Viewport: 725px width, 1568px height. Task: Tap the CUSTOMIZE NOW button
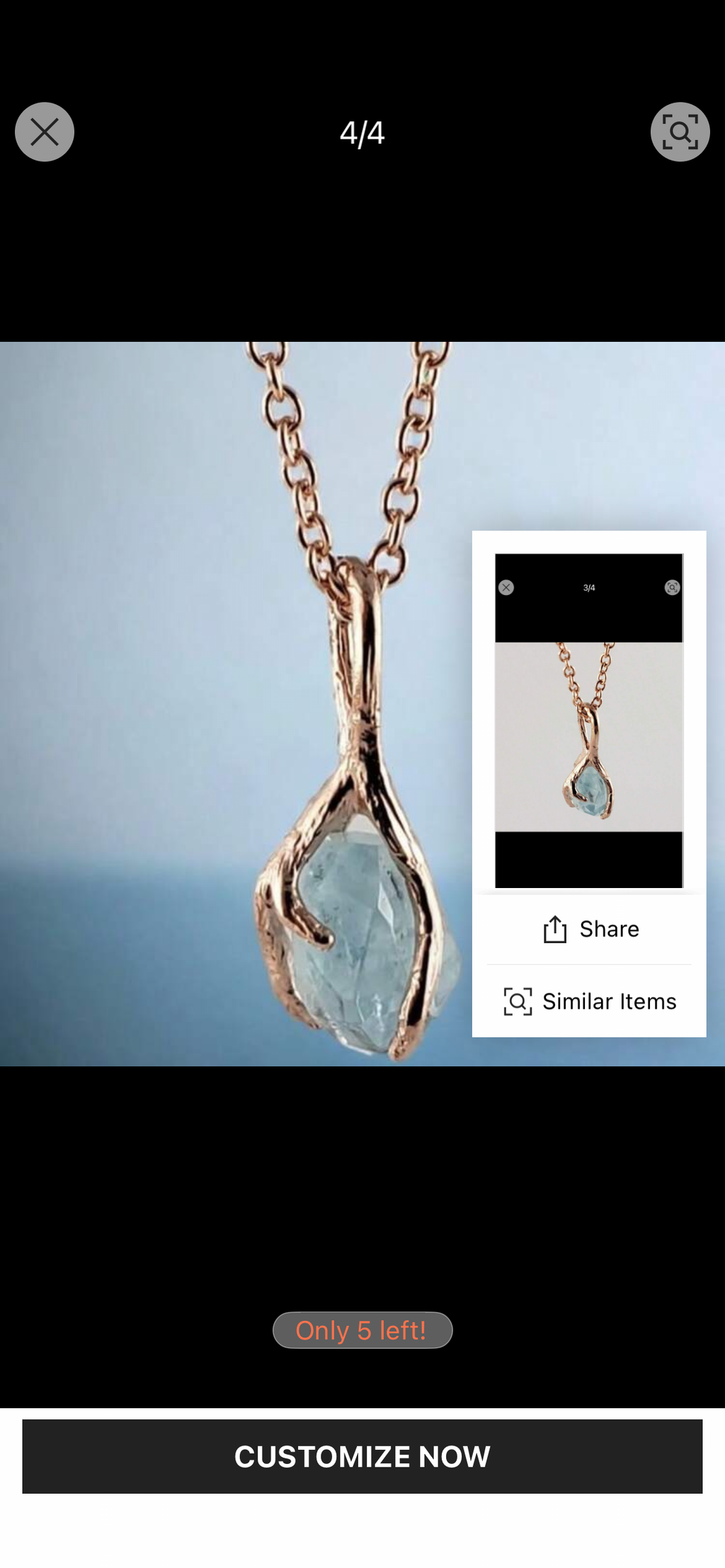pyautogui.click(x=362, y=1456)
